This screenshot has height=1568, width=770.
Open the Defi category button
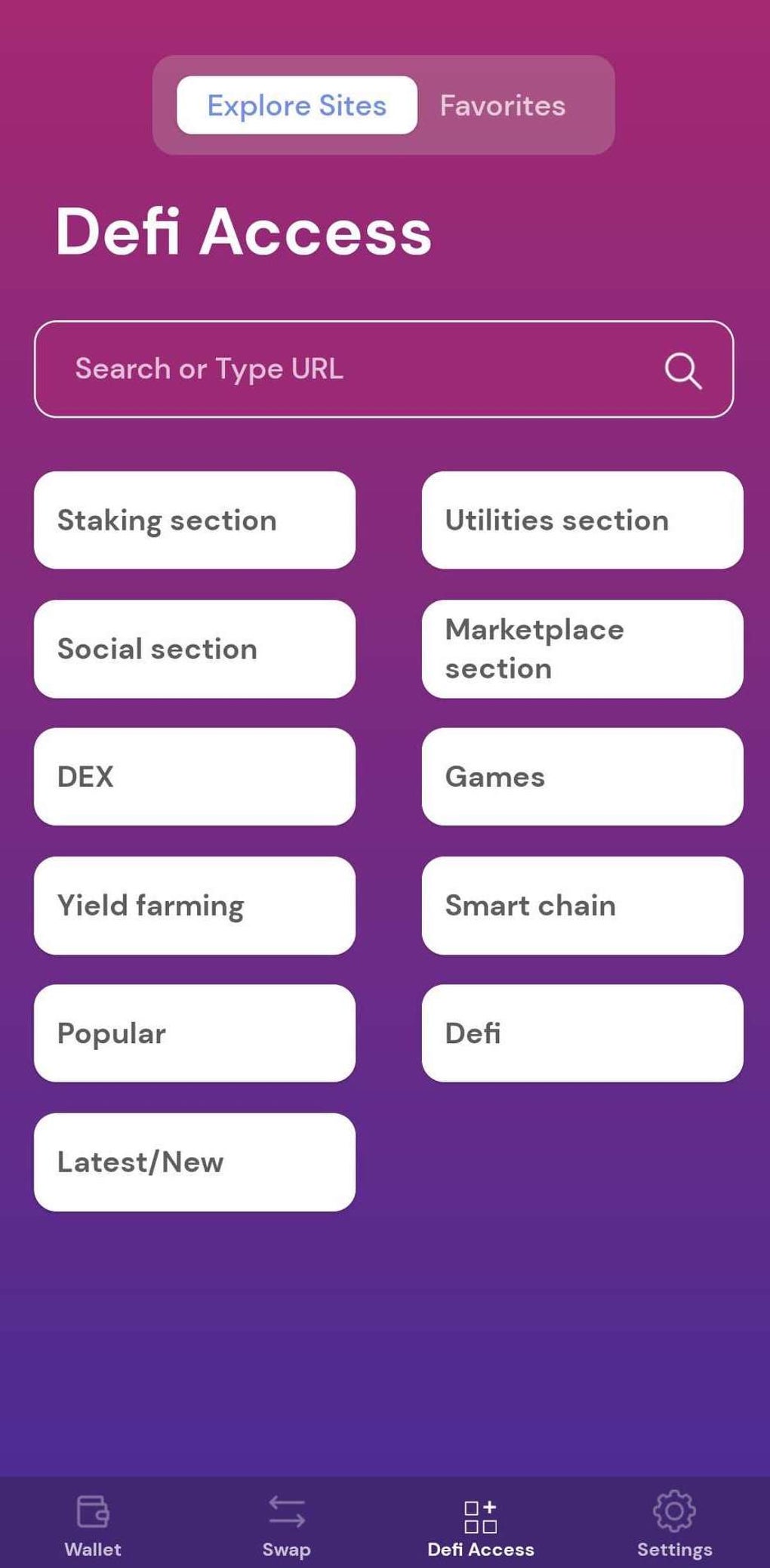pyautogui.click(x=582, y=1033)
